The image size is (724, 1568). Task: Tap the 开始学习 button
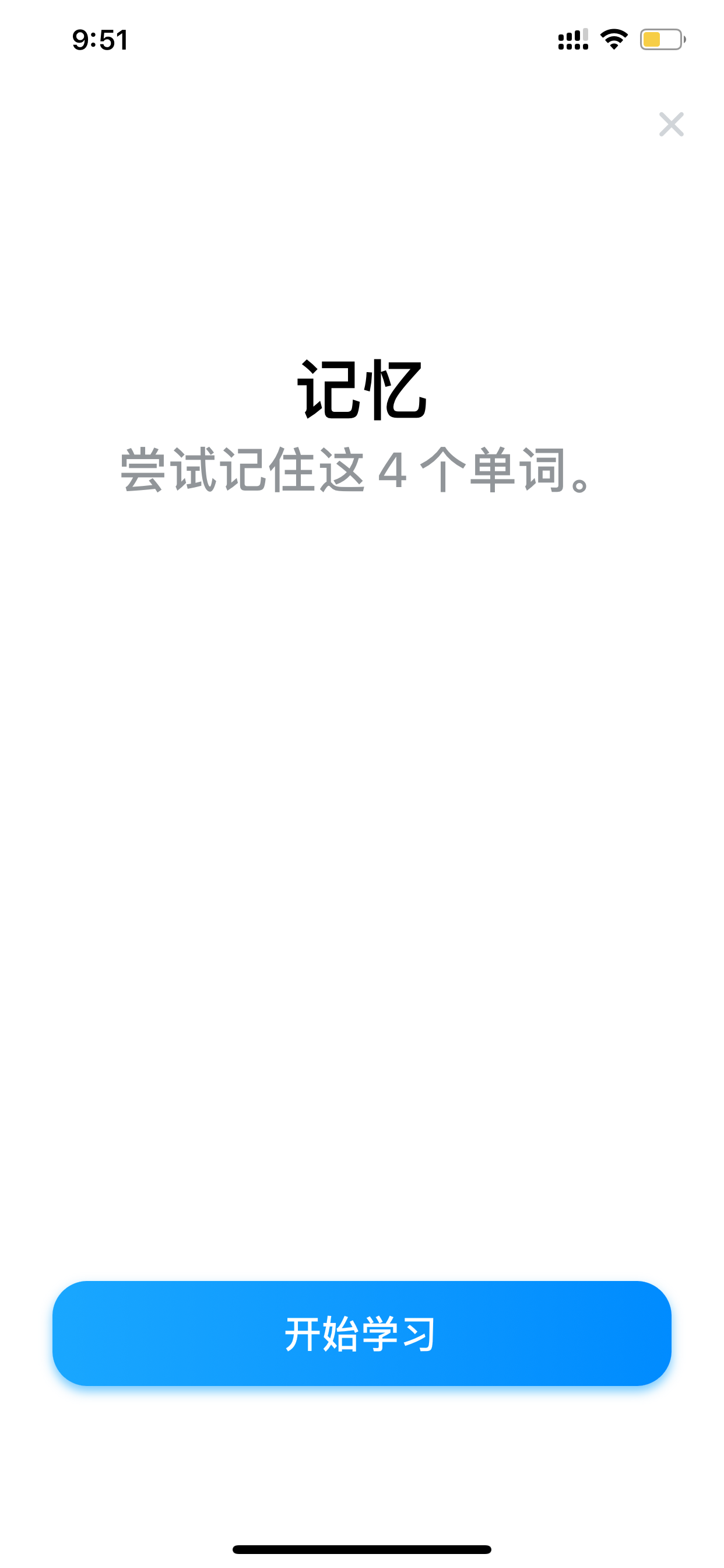coord(362,1333)
